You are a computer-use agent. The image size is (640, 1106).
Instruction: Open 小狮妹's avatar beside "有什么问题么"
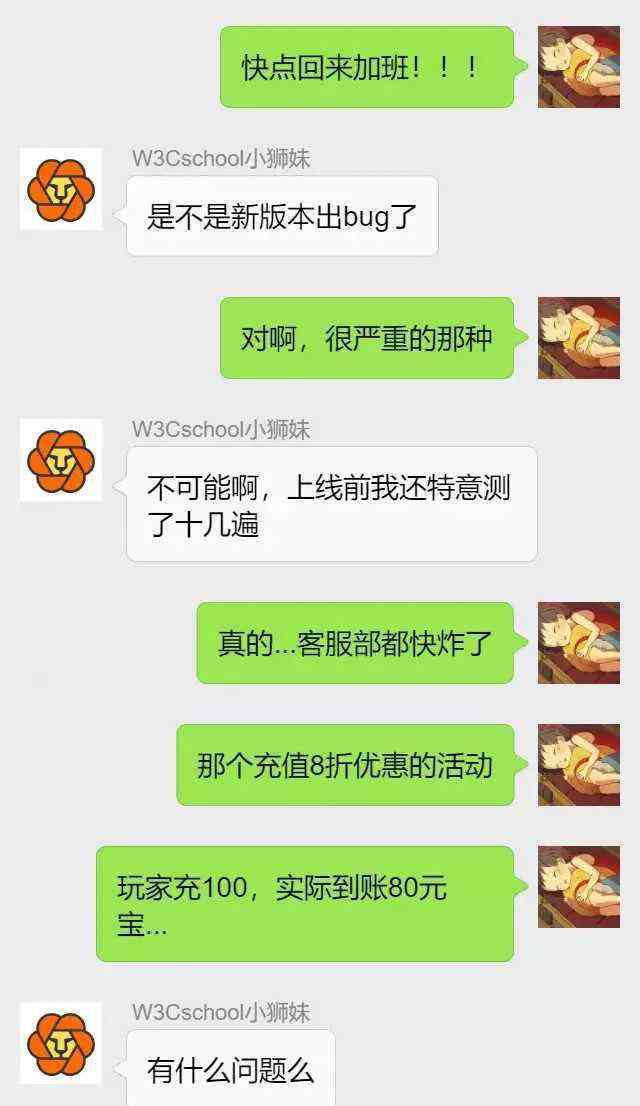61,1043
